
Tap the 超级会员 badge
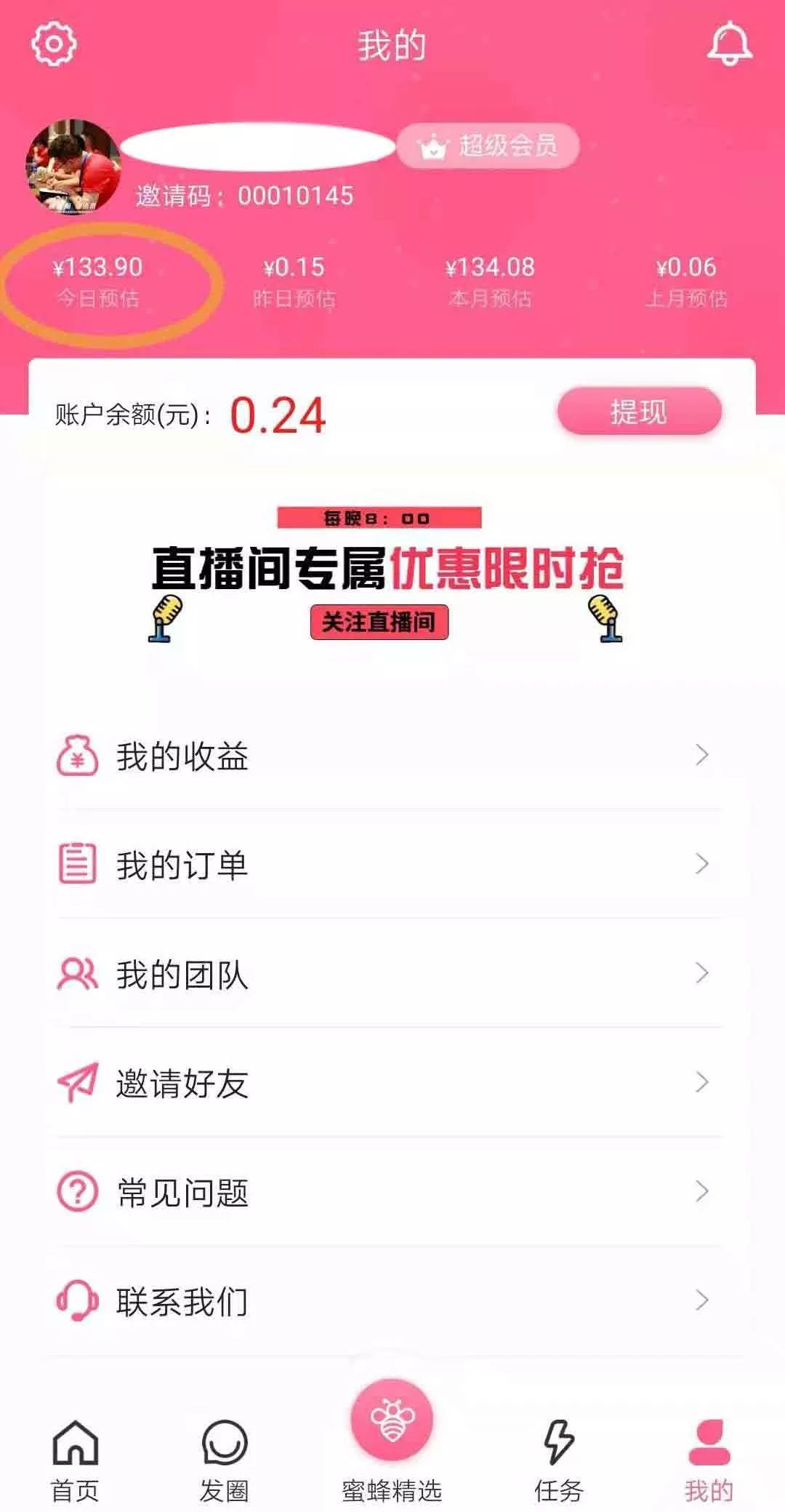coord(488,146)
